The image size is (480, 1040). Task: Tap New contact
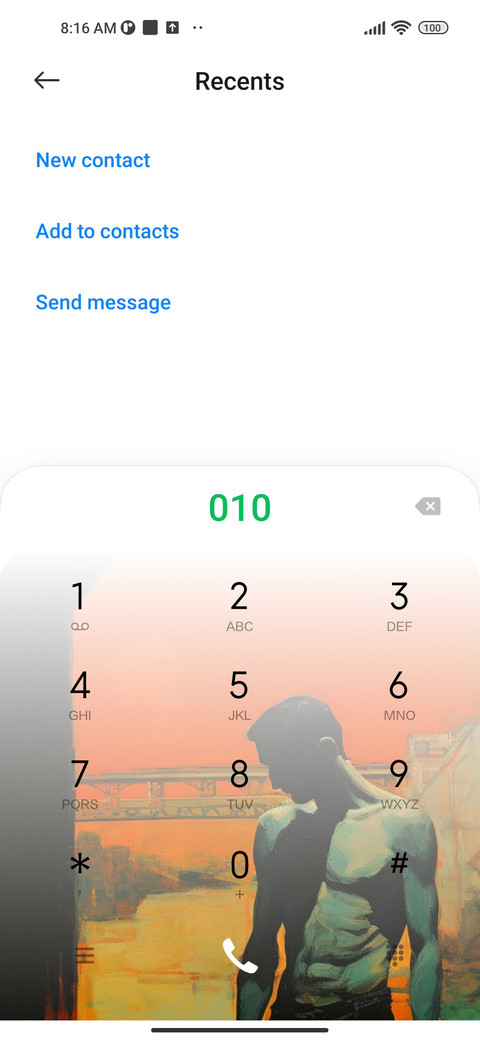[x=93, y=160]
